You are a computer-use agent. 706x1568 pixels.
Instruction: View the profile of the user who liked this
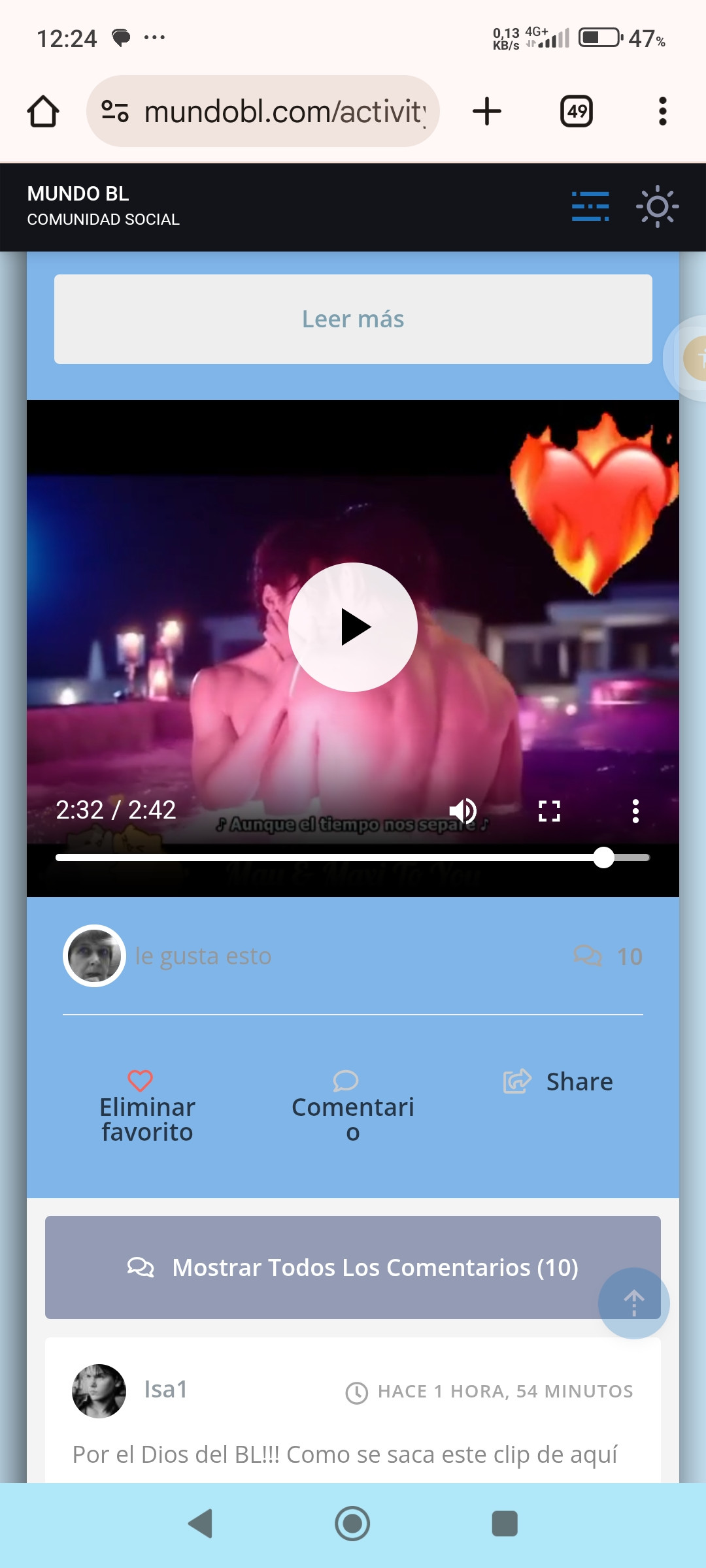[x=94, y=956]
